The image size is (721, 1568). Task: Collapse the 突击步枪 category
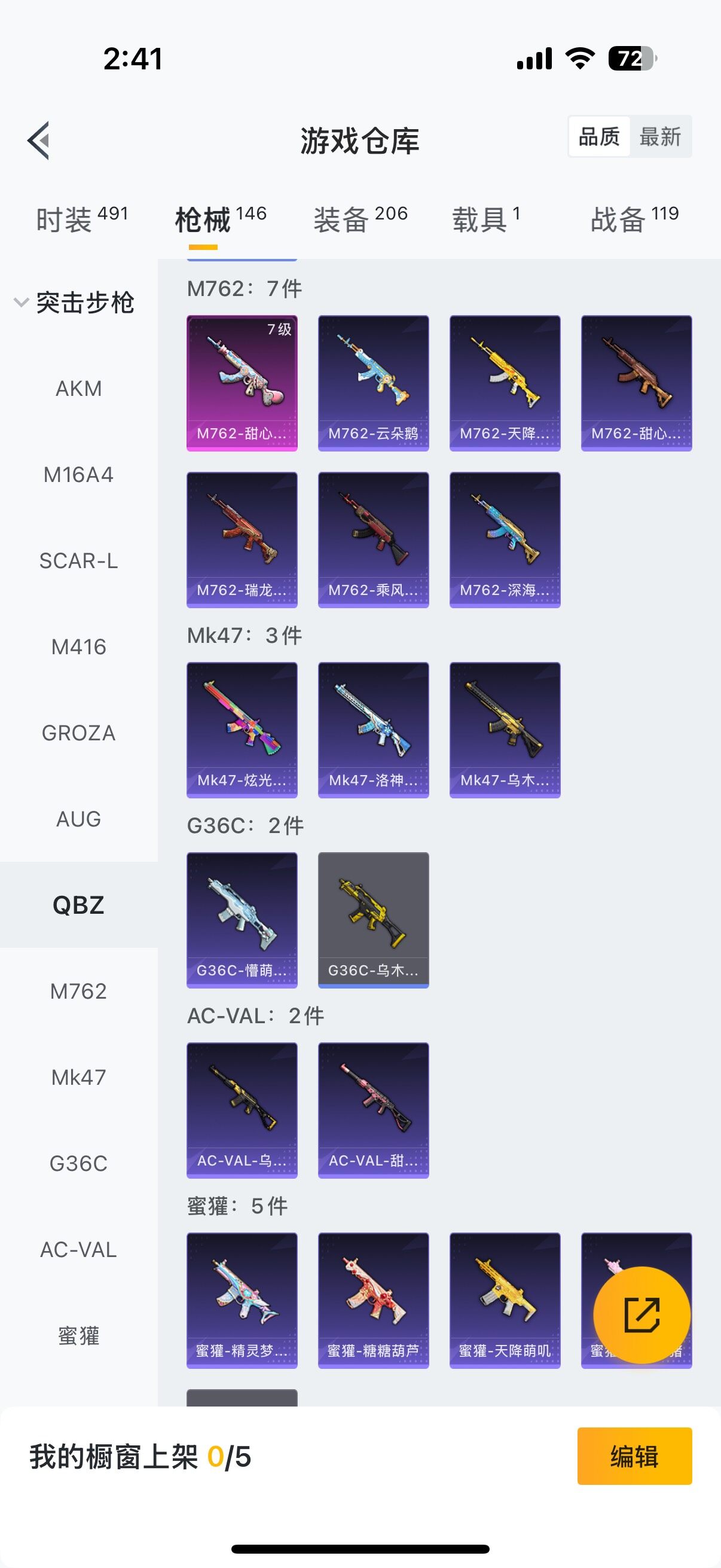click(x=74, y=303)
